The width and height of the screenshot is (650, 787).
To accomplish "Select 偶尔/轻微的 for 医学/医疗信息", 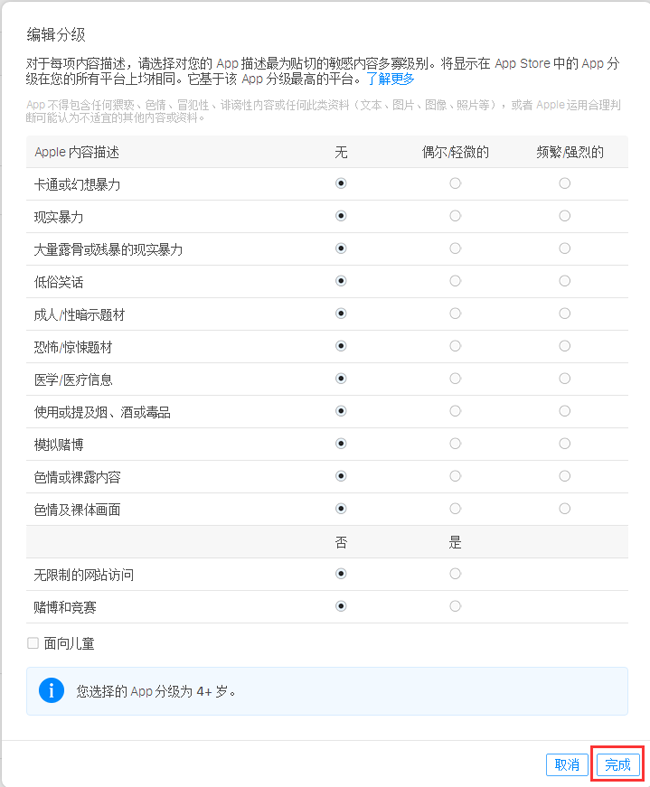I will [455, 378].
